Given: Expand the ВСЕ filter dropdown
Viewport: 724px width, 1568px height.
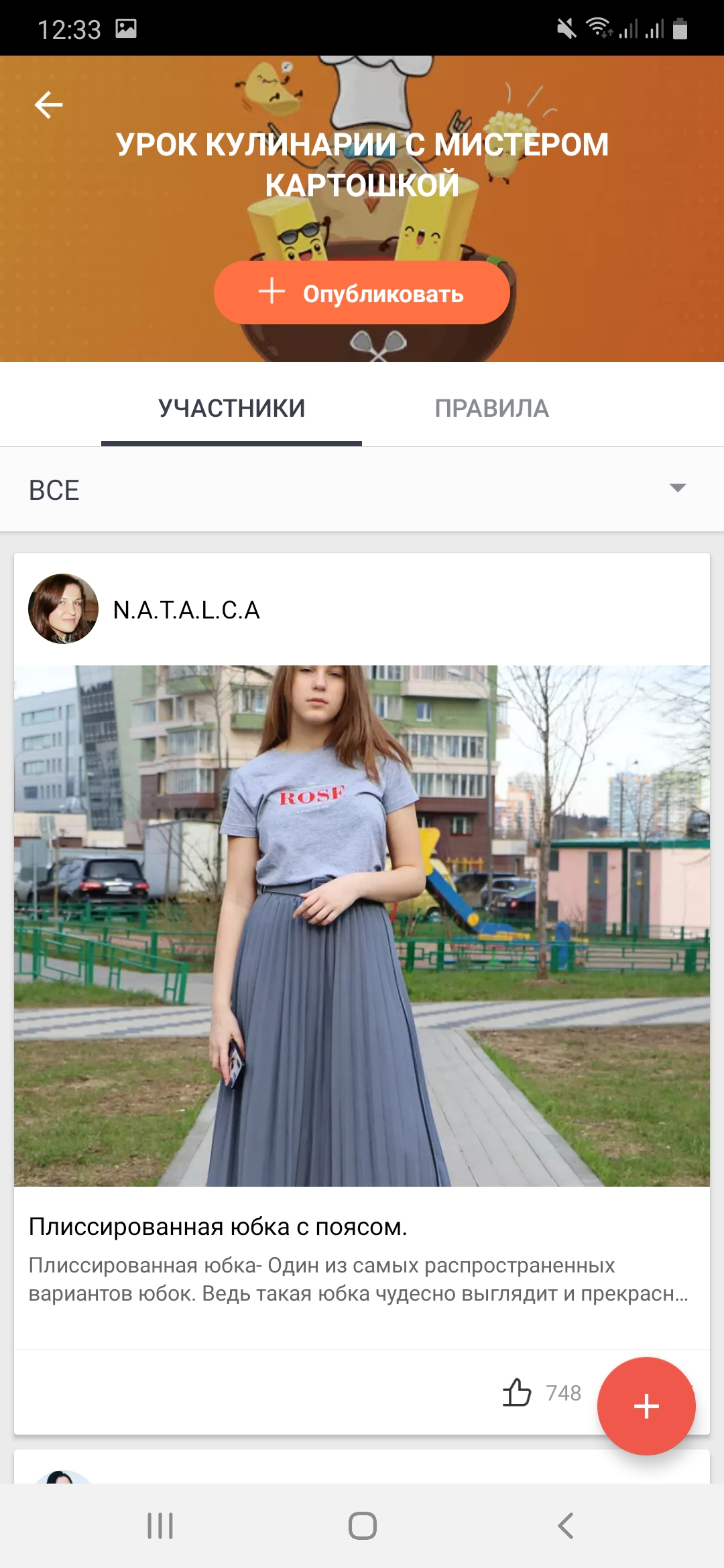Looking at the screenshot, I should (x=362, y=490).
